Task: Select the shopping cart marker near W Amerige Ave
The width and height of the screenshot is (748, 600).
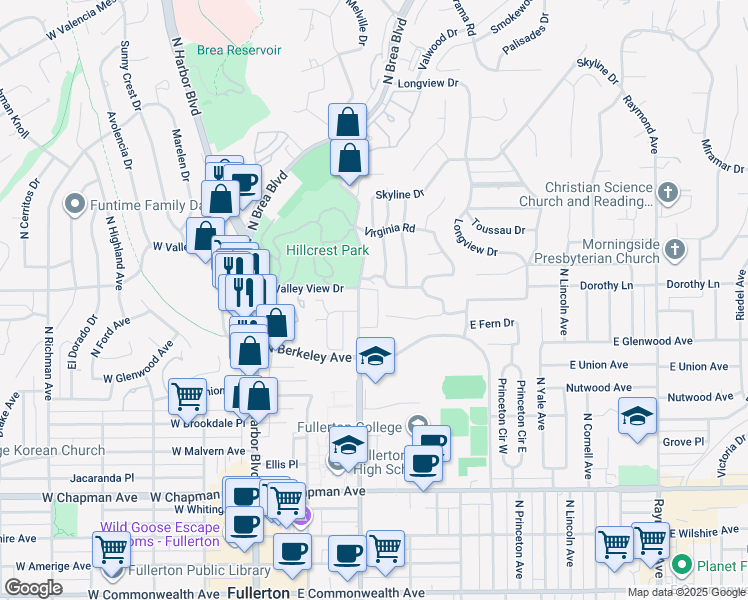Action: [111, 549]
